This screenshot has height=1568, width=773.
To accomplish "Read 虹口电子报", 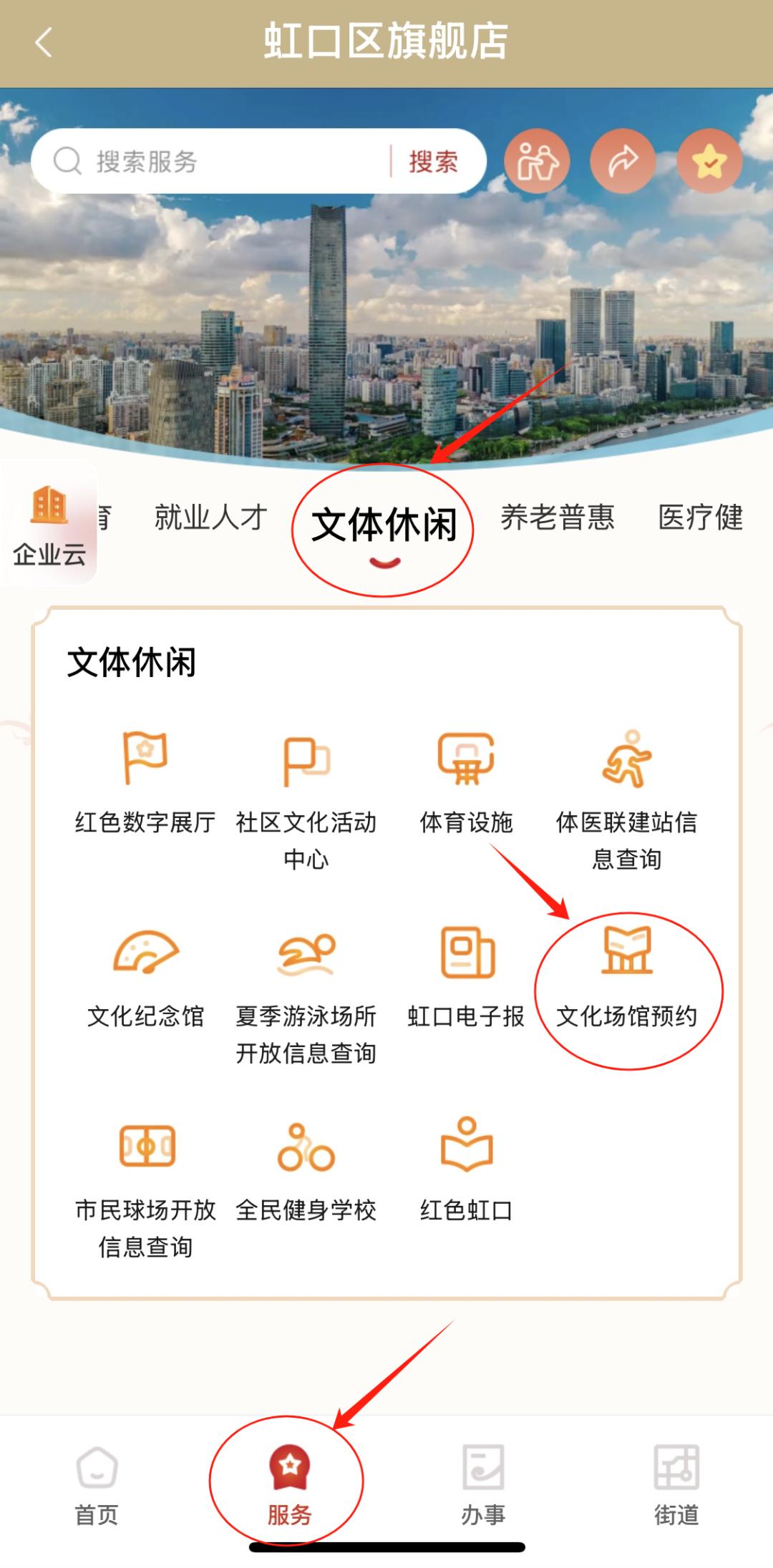I will (x=467, y=977).
